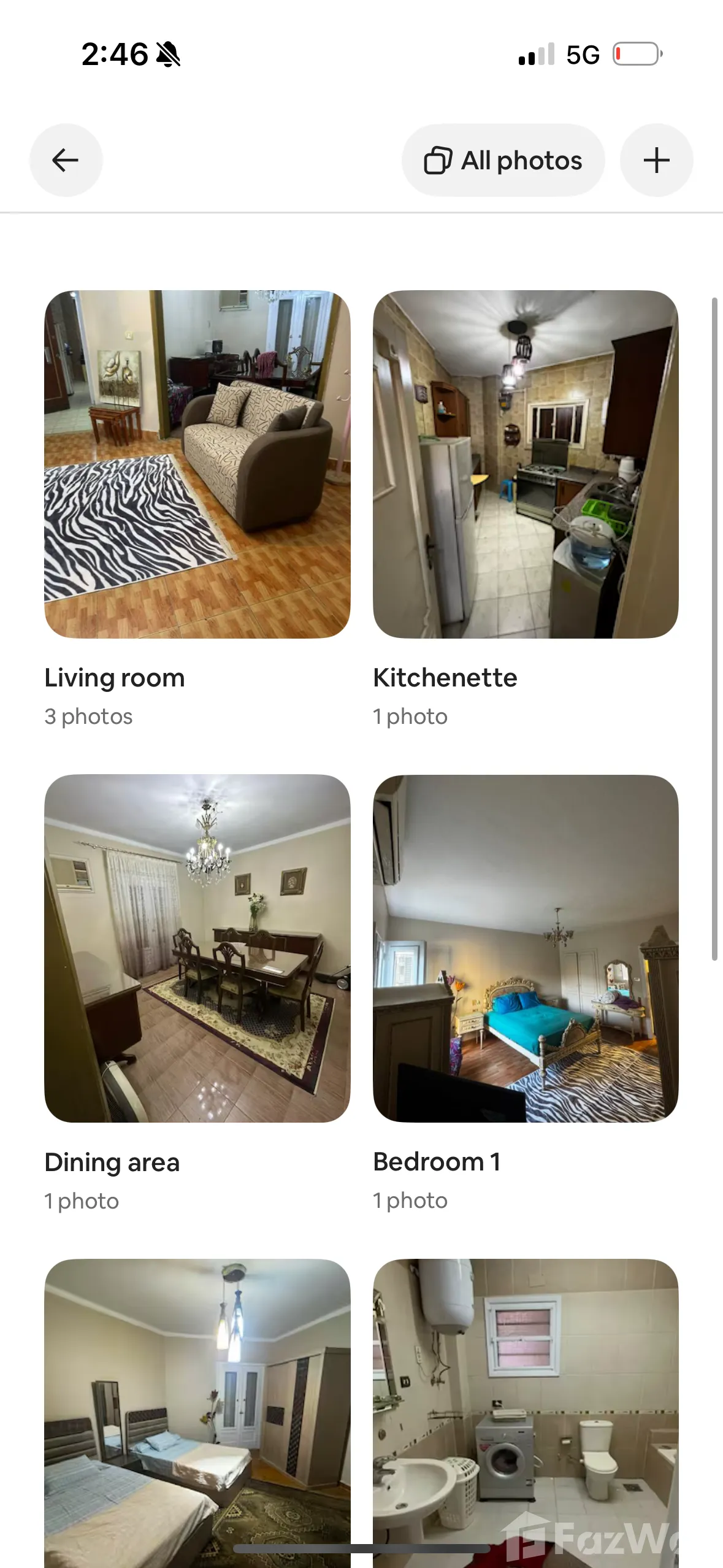This screenshot has height=1568, width=723.
Task: Open the Kitchenette photo tile
Action: (x=526, y=464)
